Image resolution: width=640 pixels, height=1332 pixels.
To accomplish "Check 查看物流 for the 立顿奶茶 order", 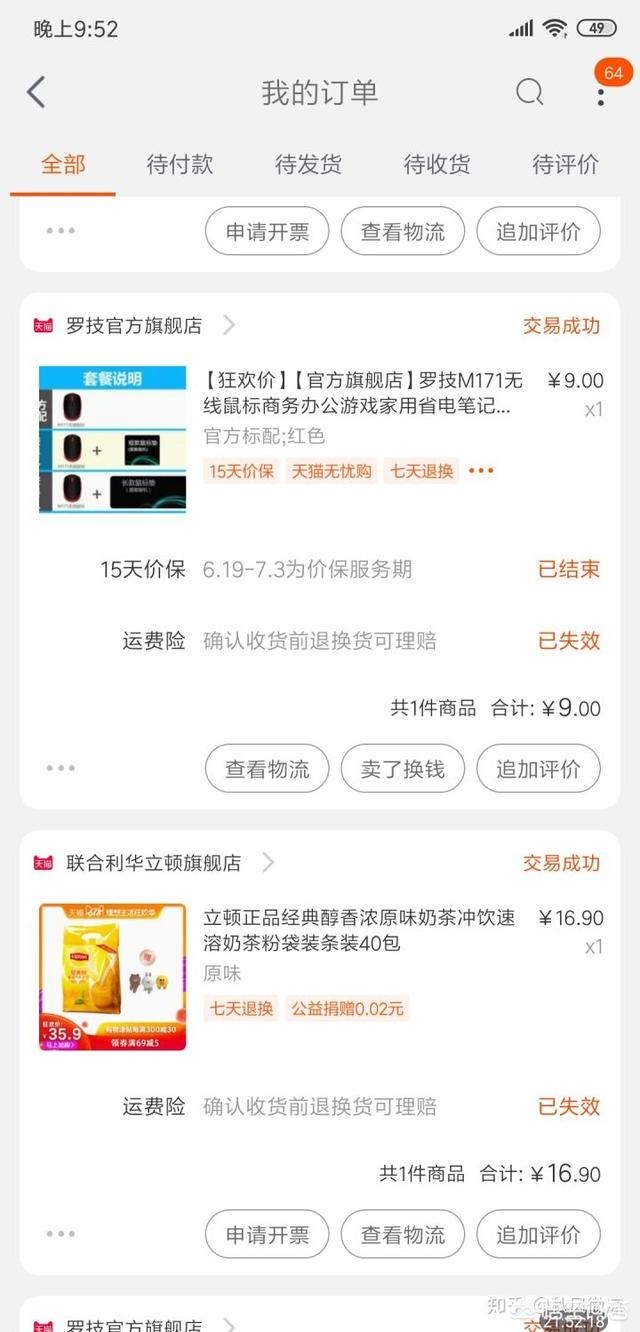I will click(x=403, y=1234).
